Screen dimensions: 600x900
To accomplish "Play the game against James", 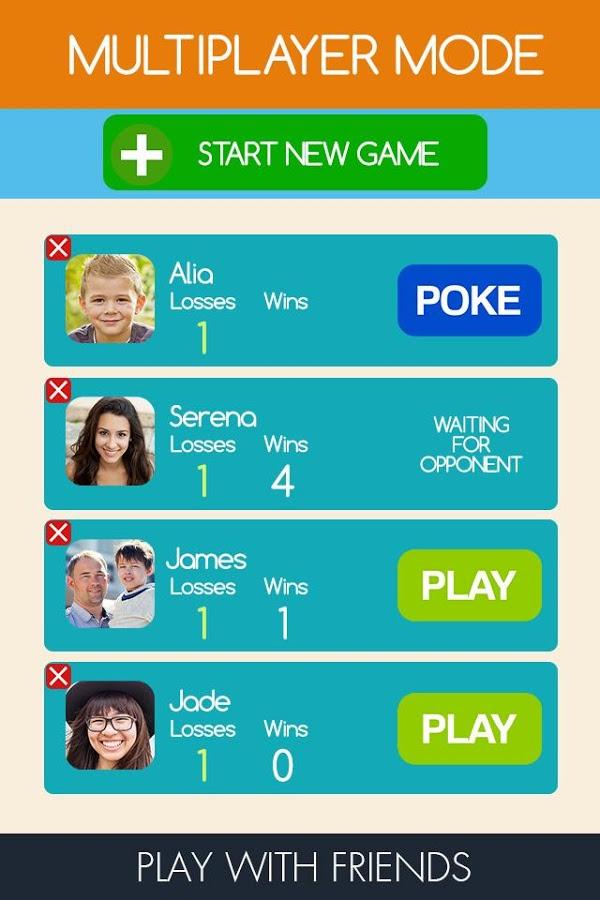I will [469, 586].
